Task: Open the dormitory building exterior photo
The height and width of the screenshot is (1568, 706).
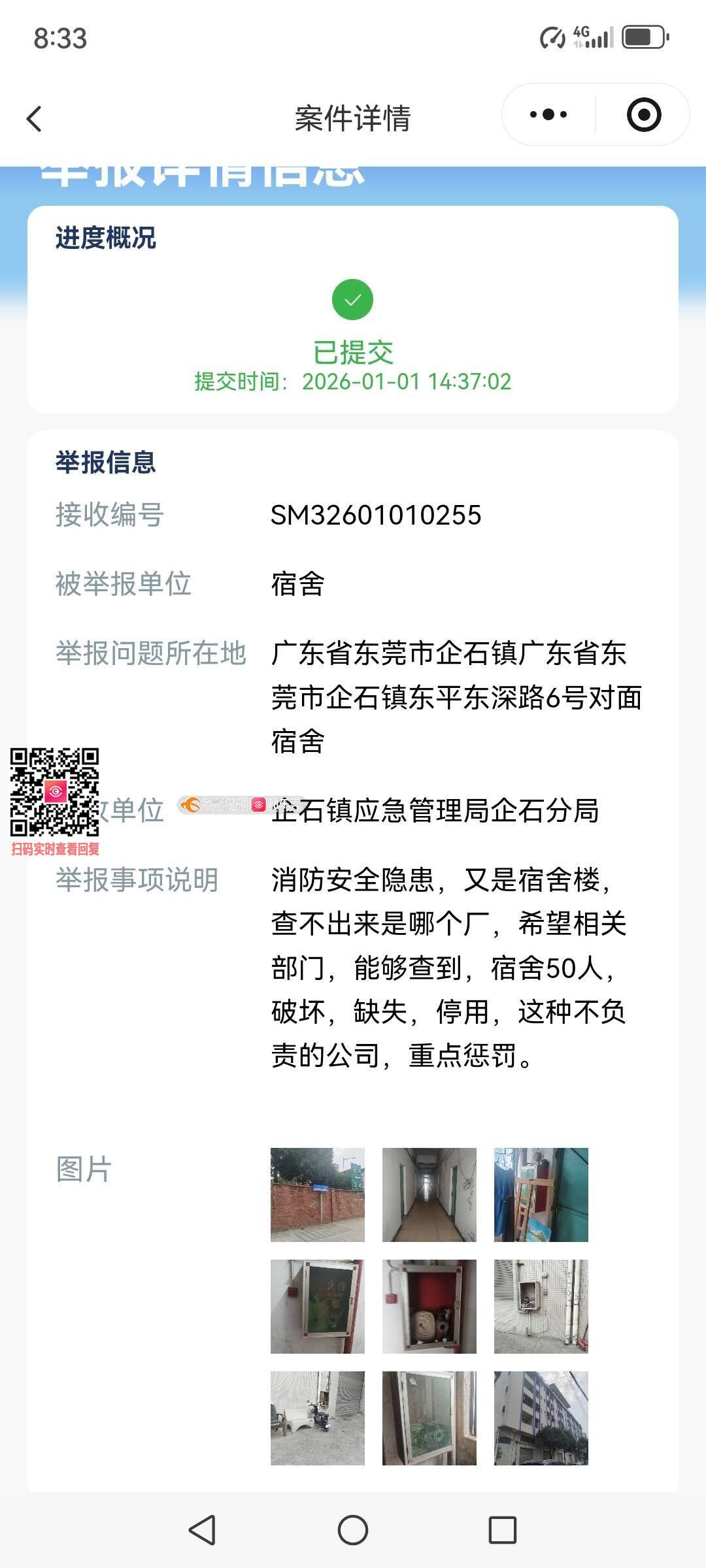Action: click(541, 1418)
